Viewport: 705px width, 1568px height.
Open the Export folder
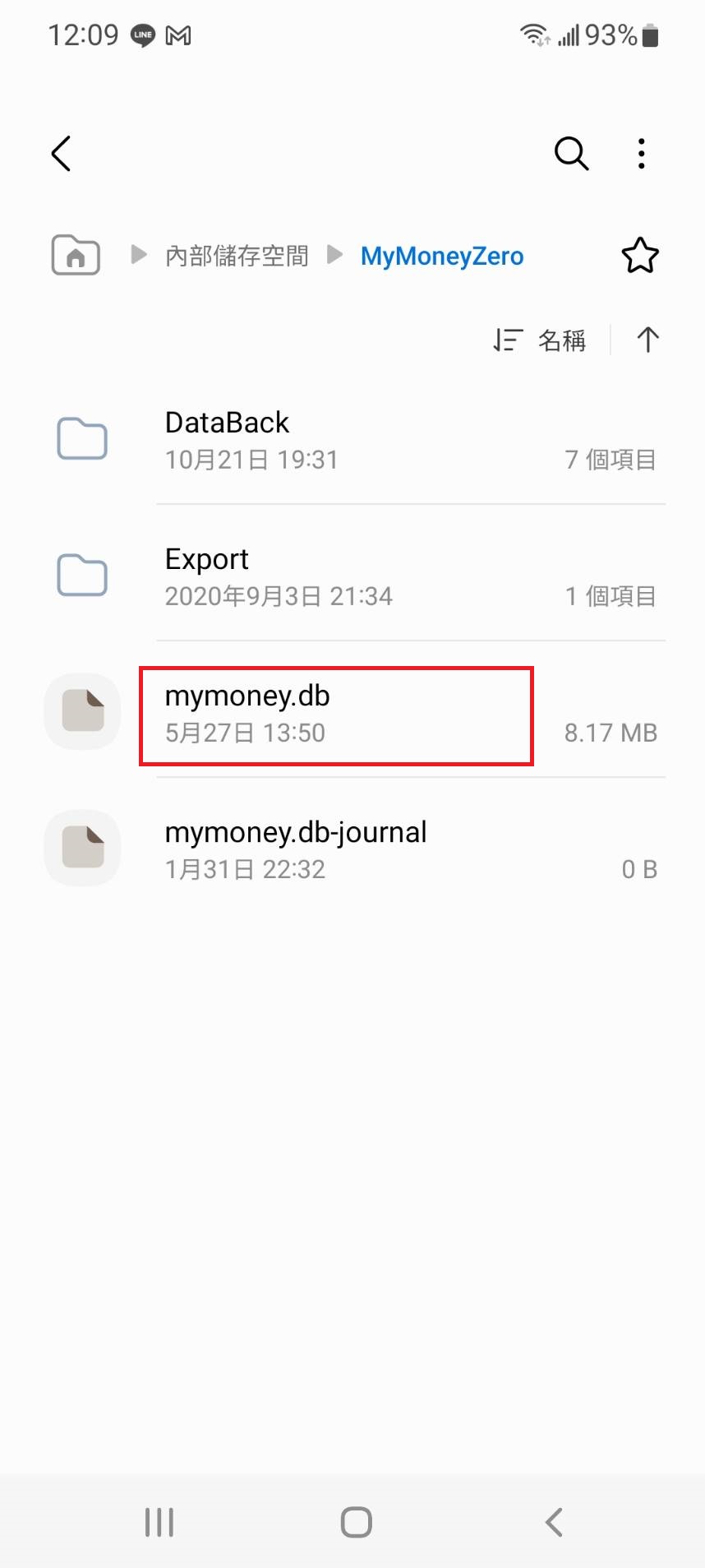353,576
